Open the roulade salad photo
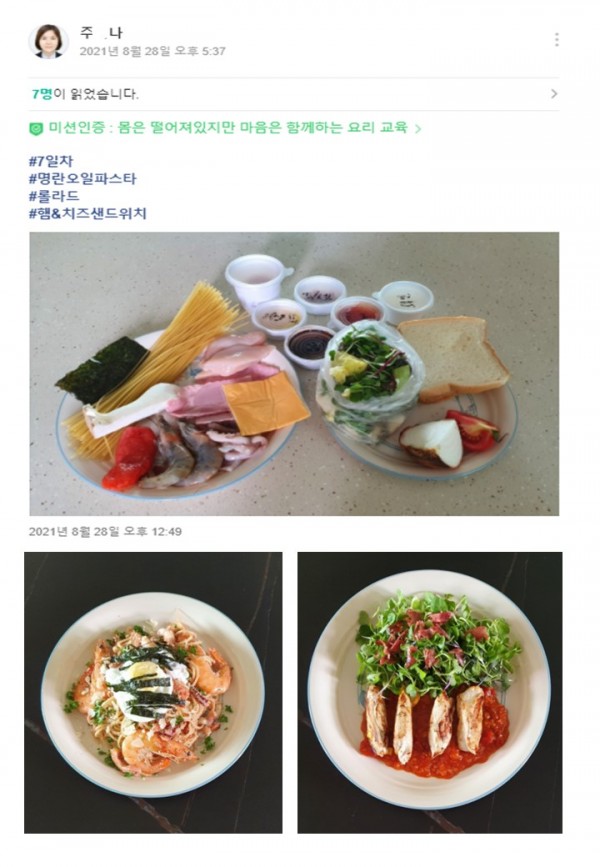The height and width of the screenshot is (867, 600). point(429,692)
